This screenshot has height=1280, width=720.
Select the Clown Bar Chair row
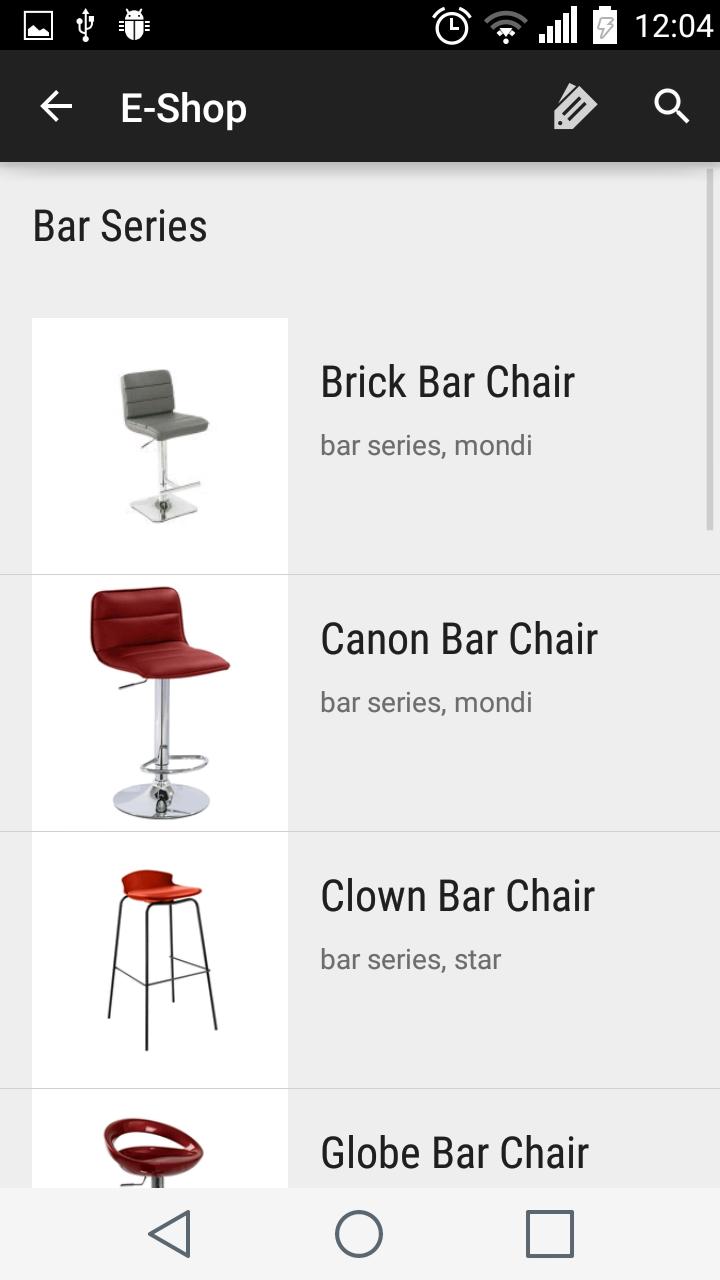[457, 897]
